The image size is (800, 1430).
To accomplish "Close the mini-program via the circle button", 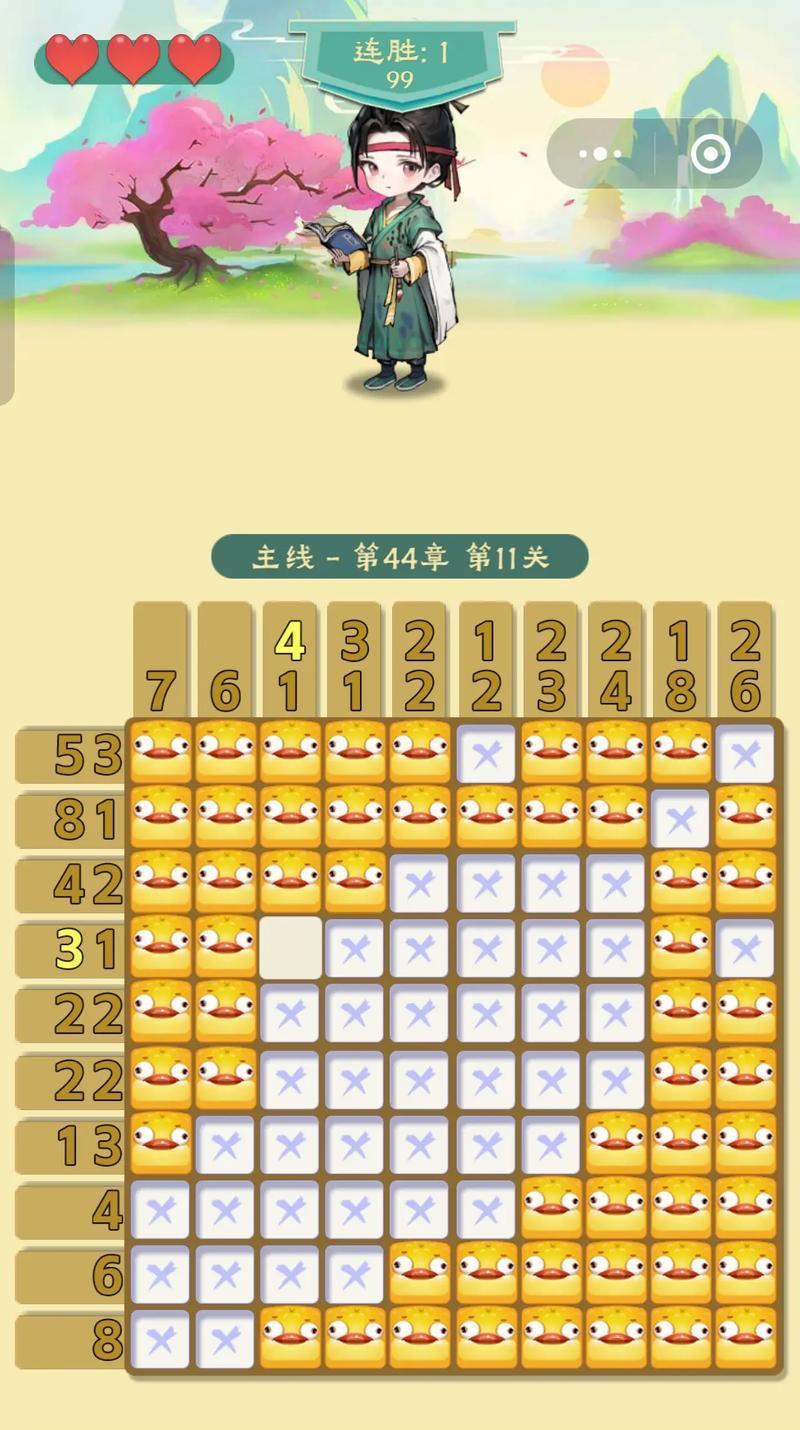I will tap(710, 154).
